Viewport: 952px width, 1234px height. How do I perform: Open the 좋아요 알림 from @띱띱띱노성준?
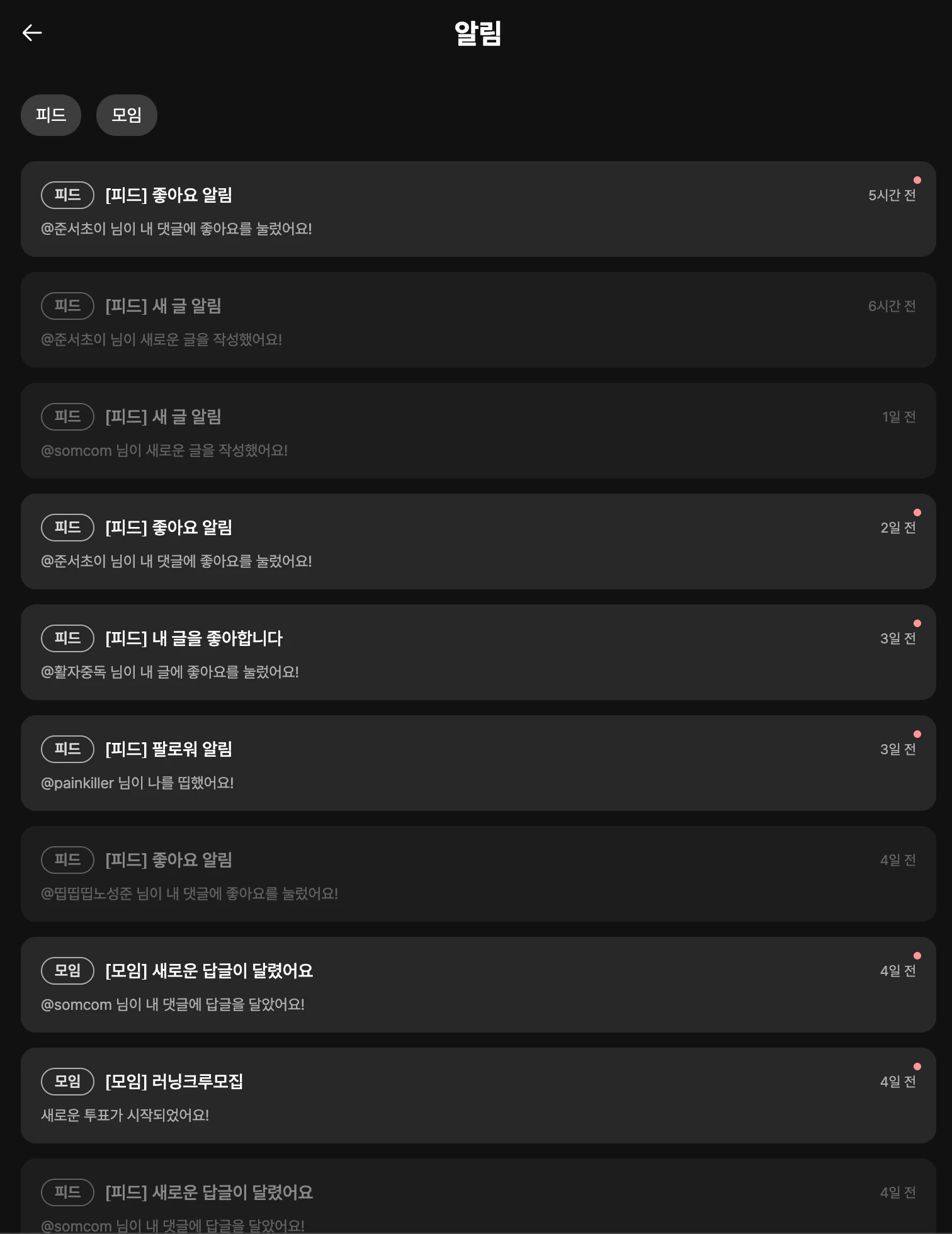click(x=477, y=874)
